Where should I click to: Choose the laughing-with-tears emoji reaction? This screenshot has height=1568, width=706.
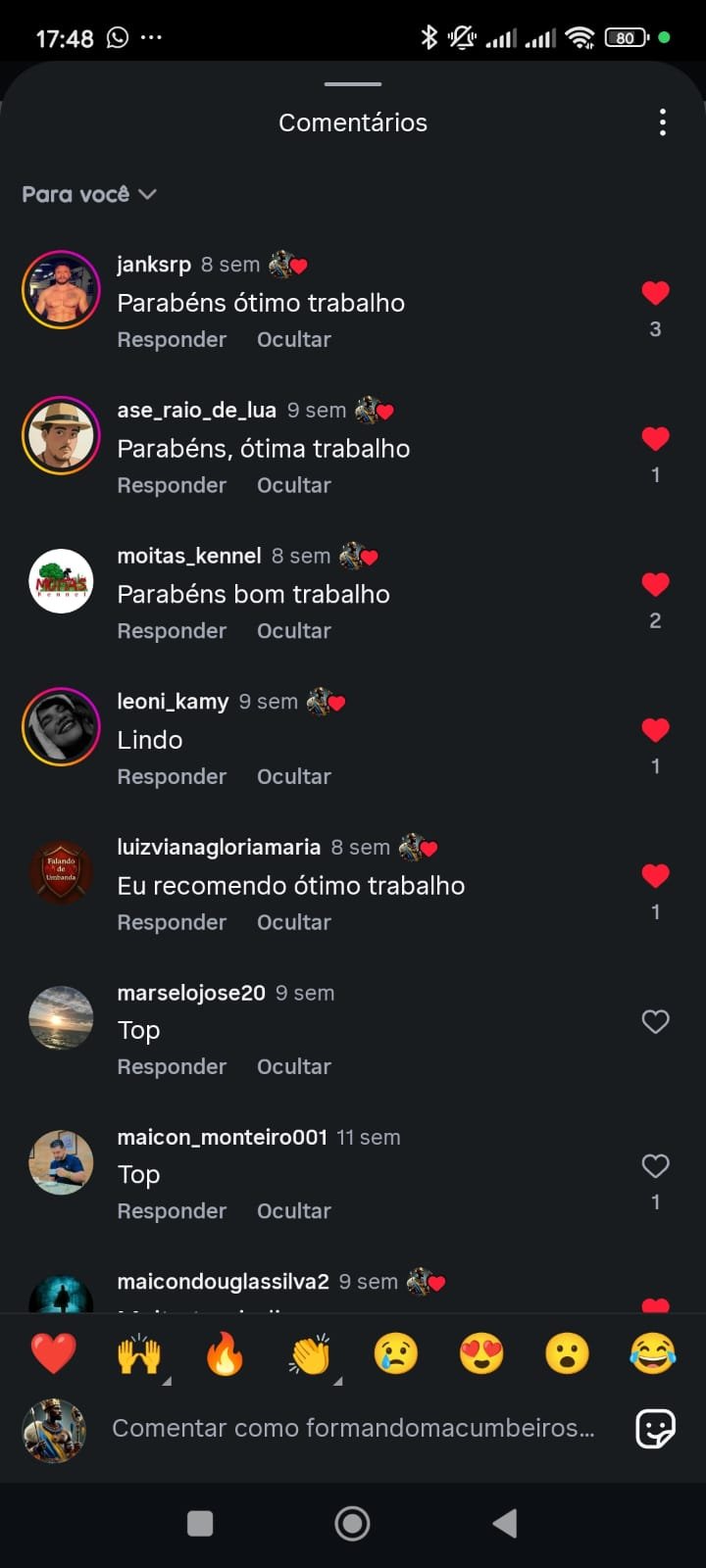click(x=653, y=1354)
